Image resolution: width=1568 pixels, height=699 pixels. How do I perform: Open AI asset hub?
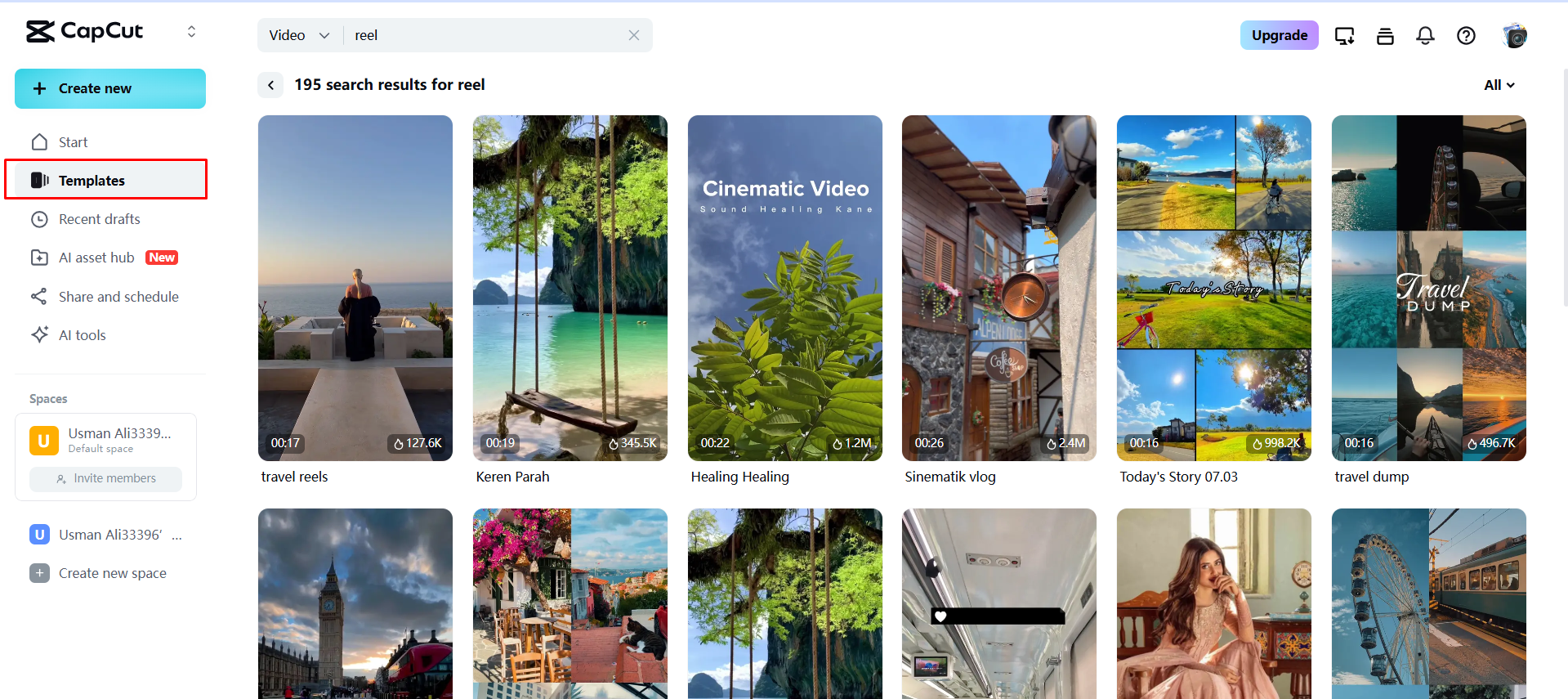tap(96, 258)
